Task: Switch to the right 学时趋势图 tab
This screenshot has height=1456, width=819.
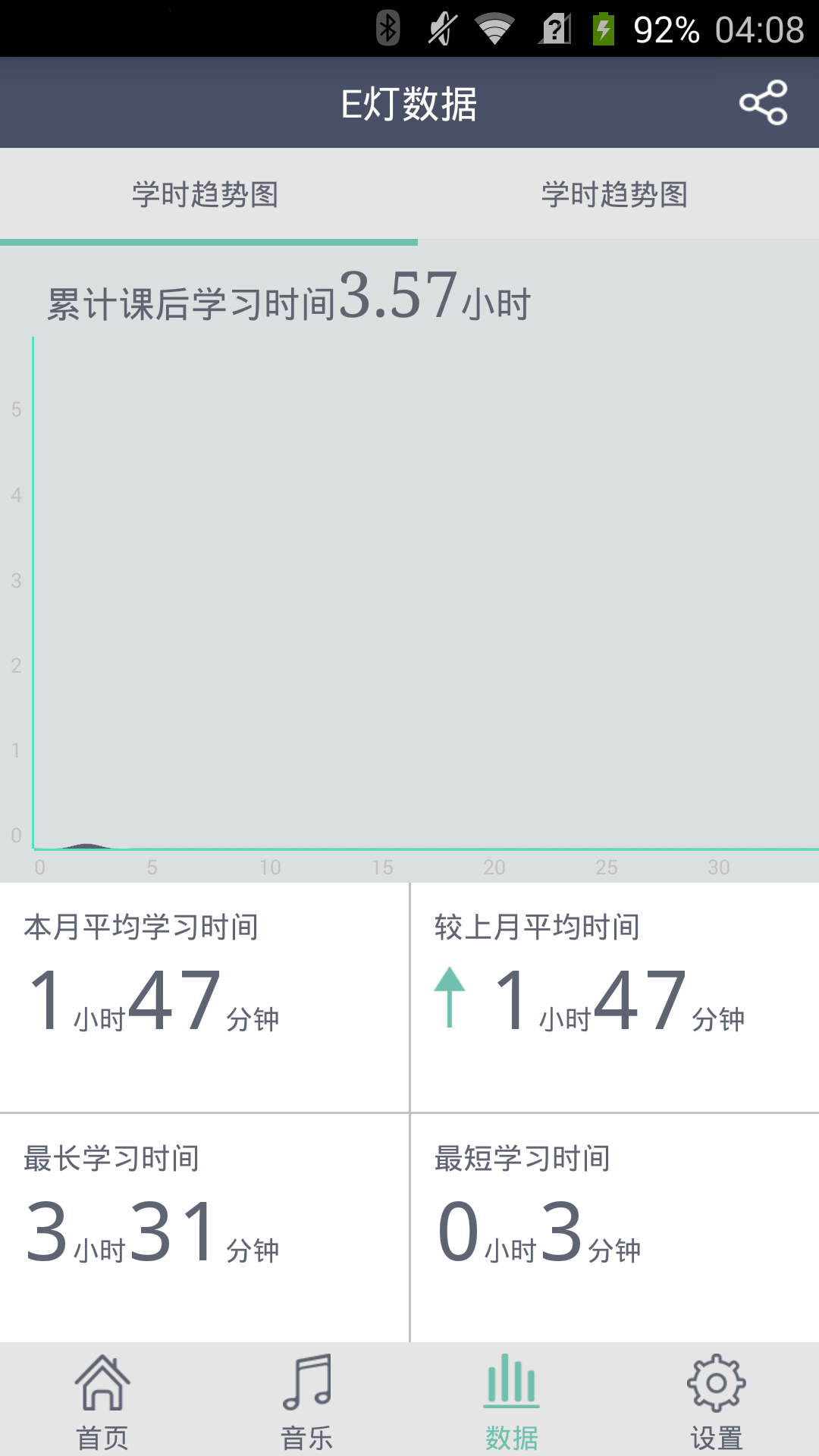Action: (x=614, y=196)
